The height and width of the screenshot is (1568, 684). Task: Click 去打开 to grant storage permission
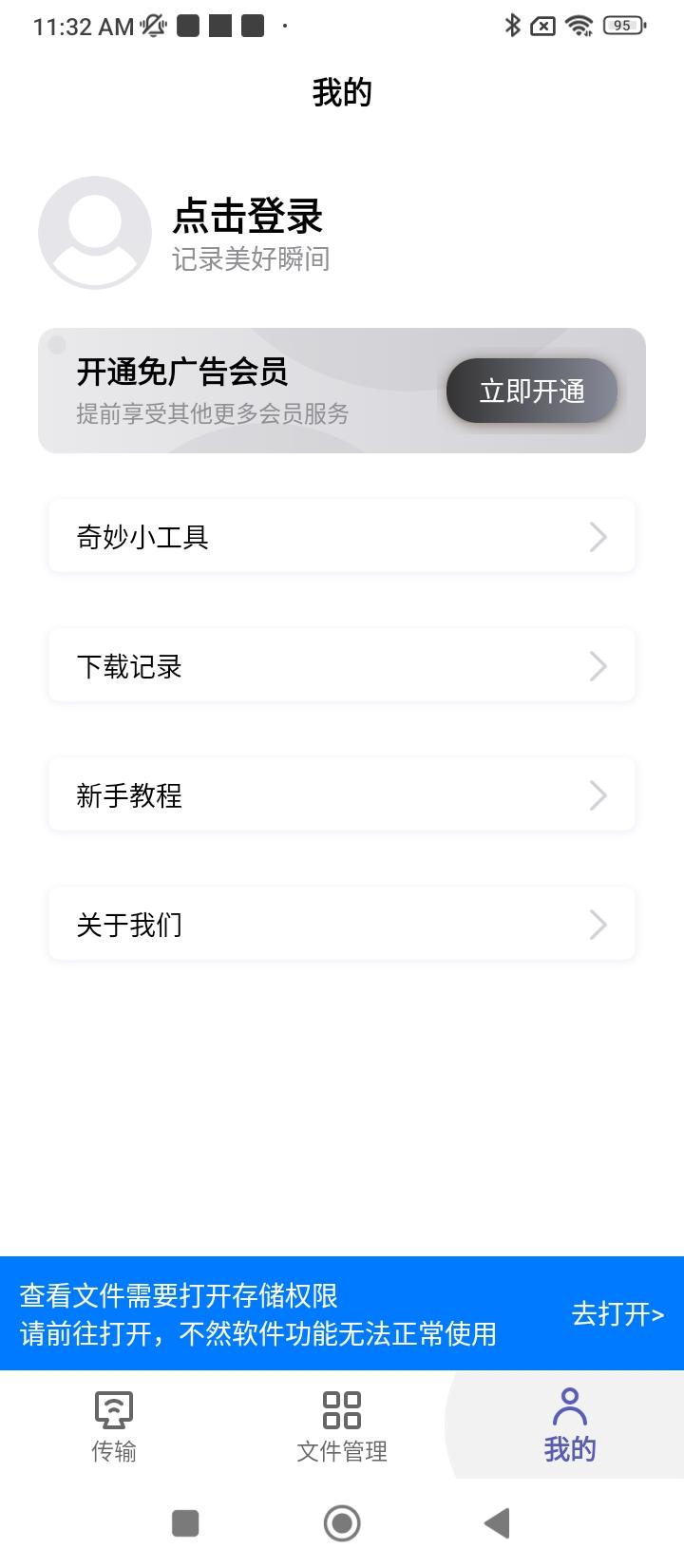618,1315
